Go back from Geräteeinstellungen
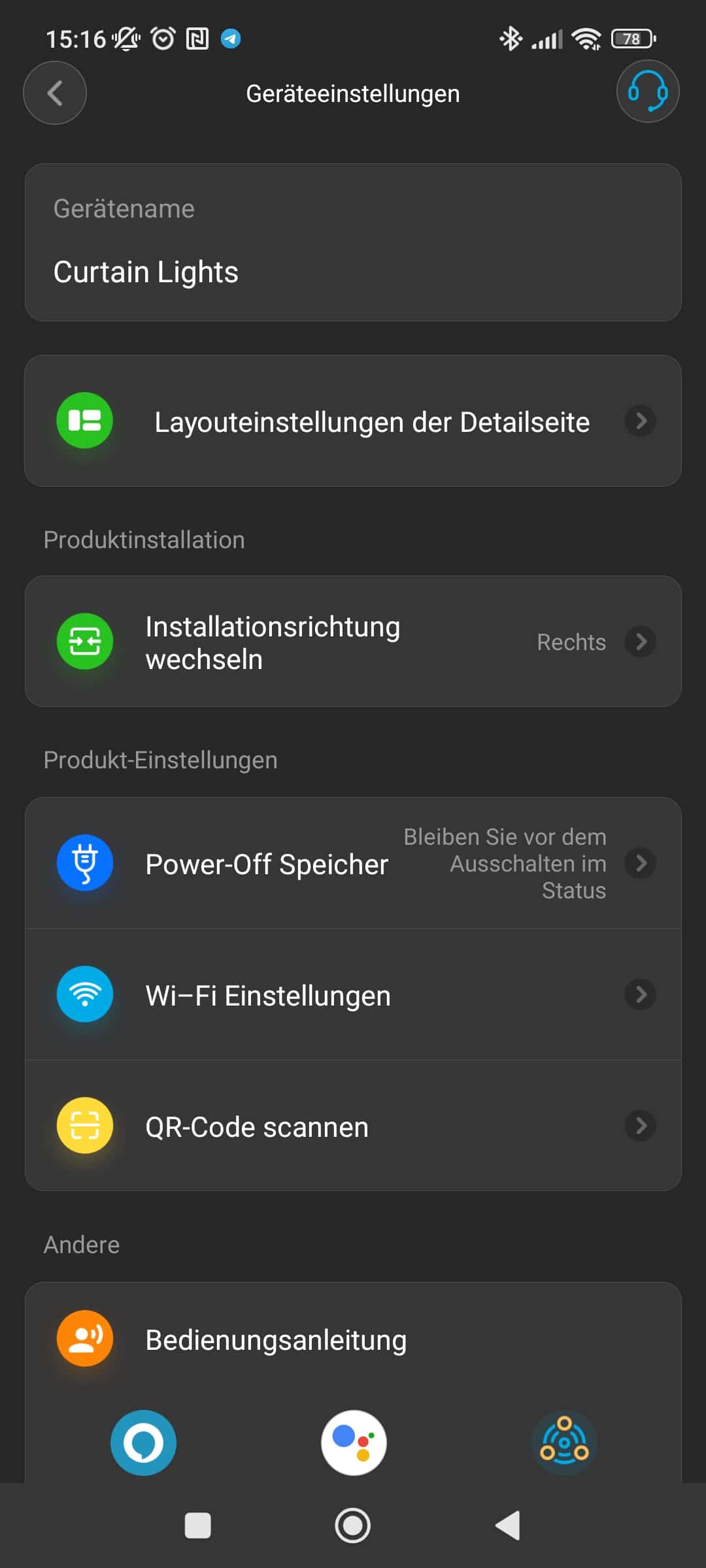The image size is (706, 1568). [55, 93]
